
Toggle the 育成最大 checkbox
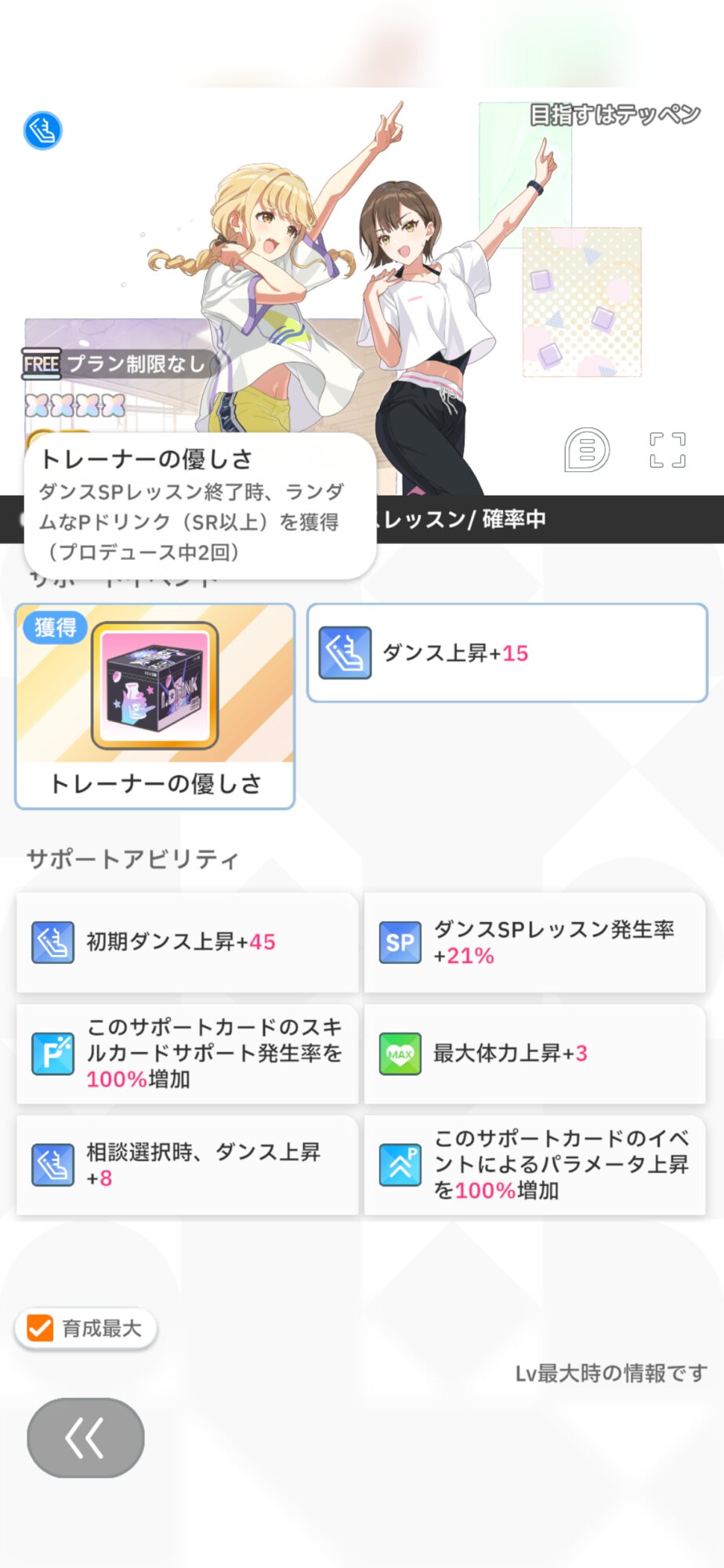click(x=40, y=1328)
